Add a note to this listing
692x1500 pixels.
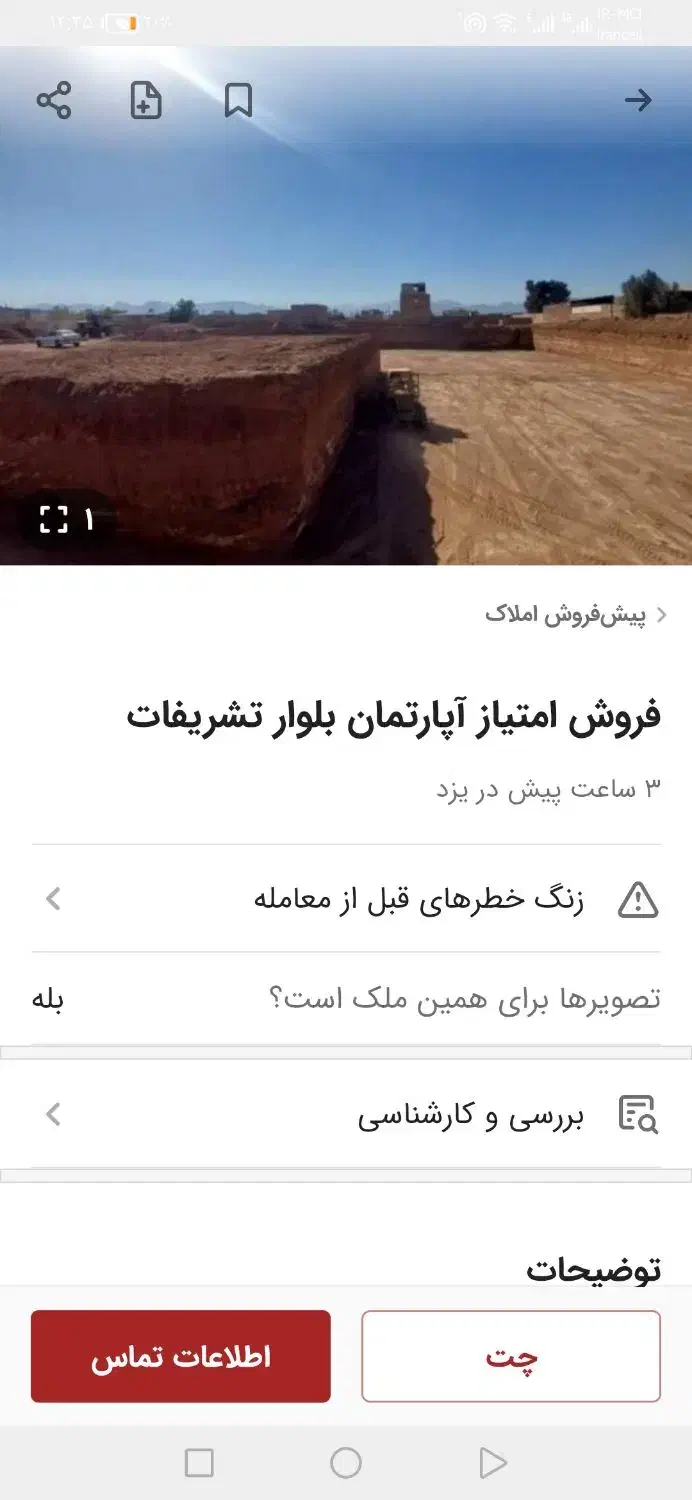(146, 101)
